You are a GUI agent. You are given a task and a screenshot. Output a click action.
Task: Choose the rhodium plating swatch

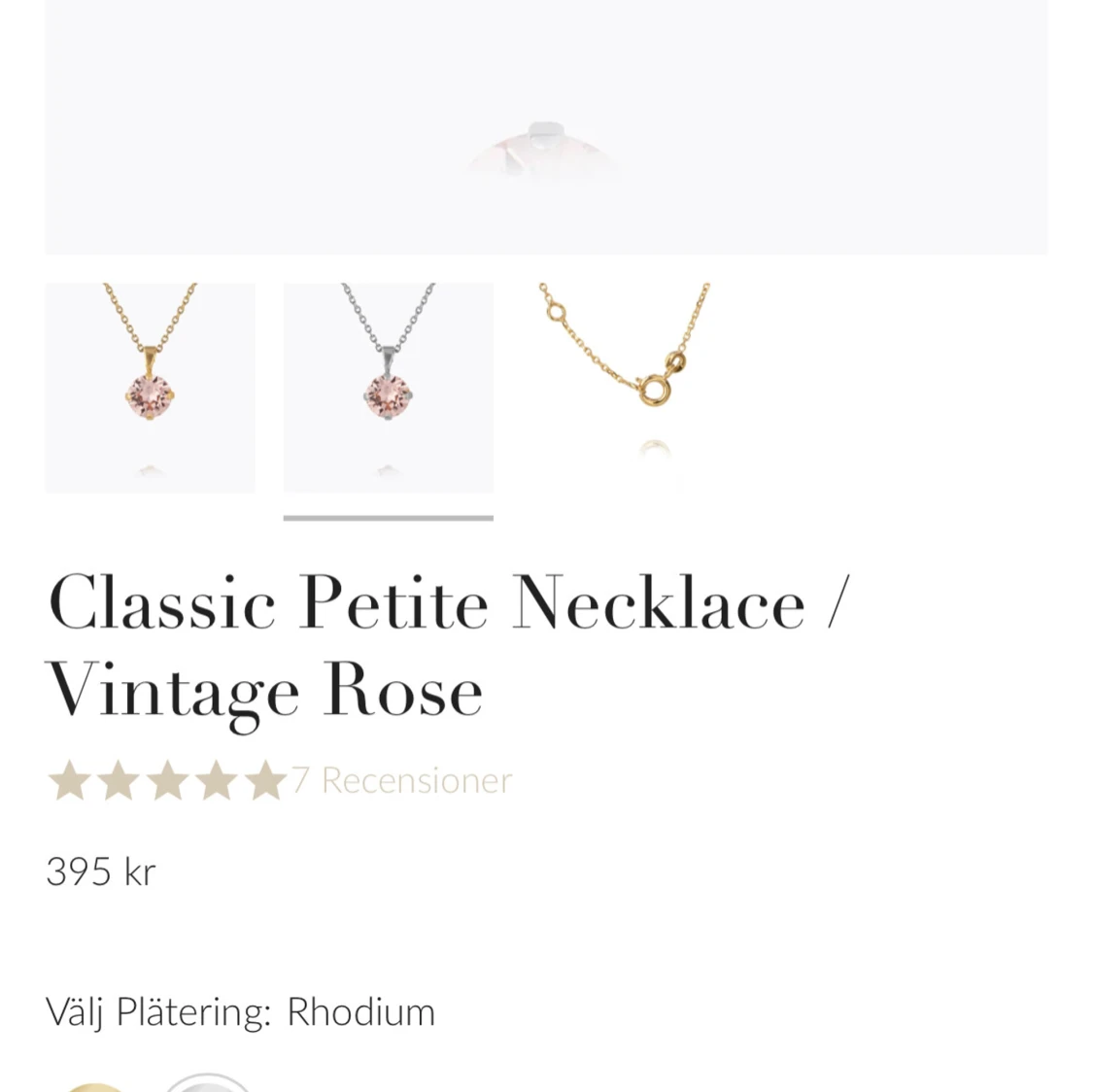pos(207,1082)
